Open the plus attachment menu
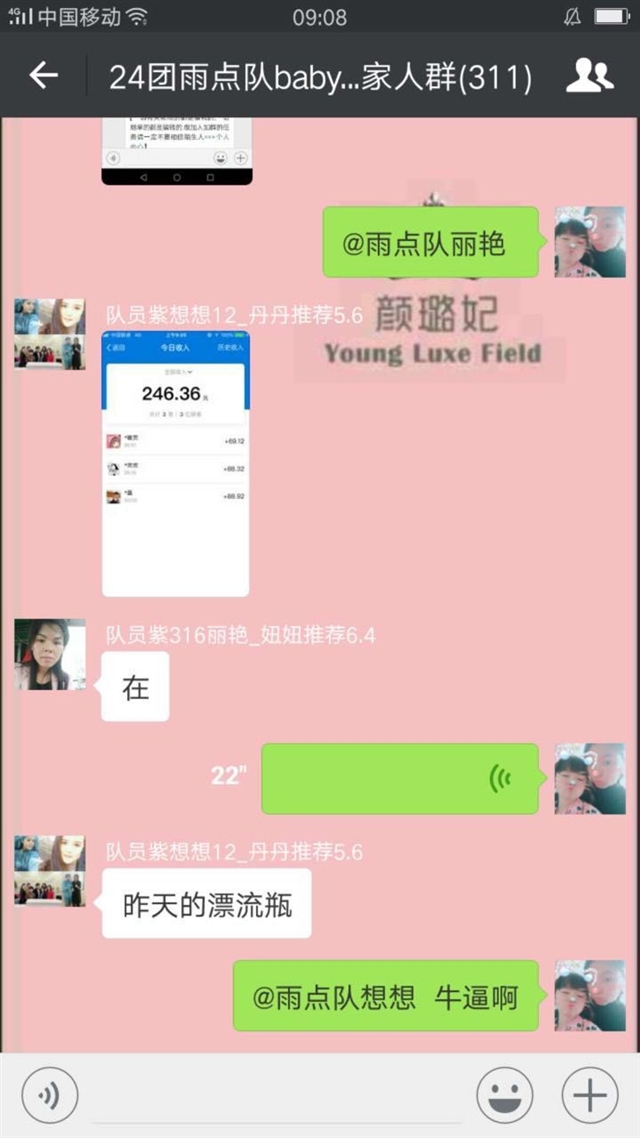This screenshot has width=640, height=1138. coord(590,1095)
